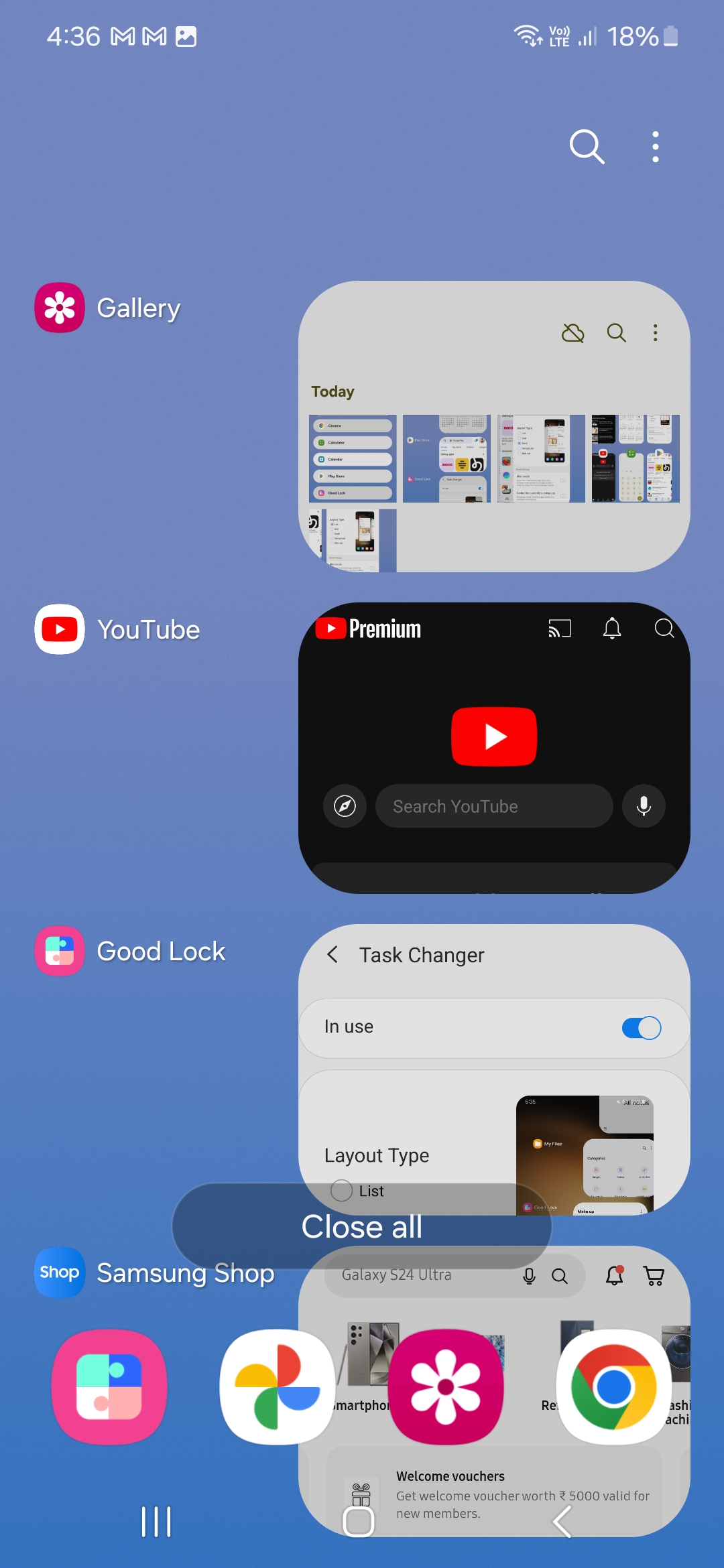Search recent apps
This screenshot has width=724, height=1568.
click(x=587, y=147)
